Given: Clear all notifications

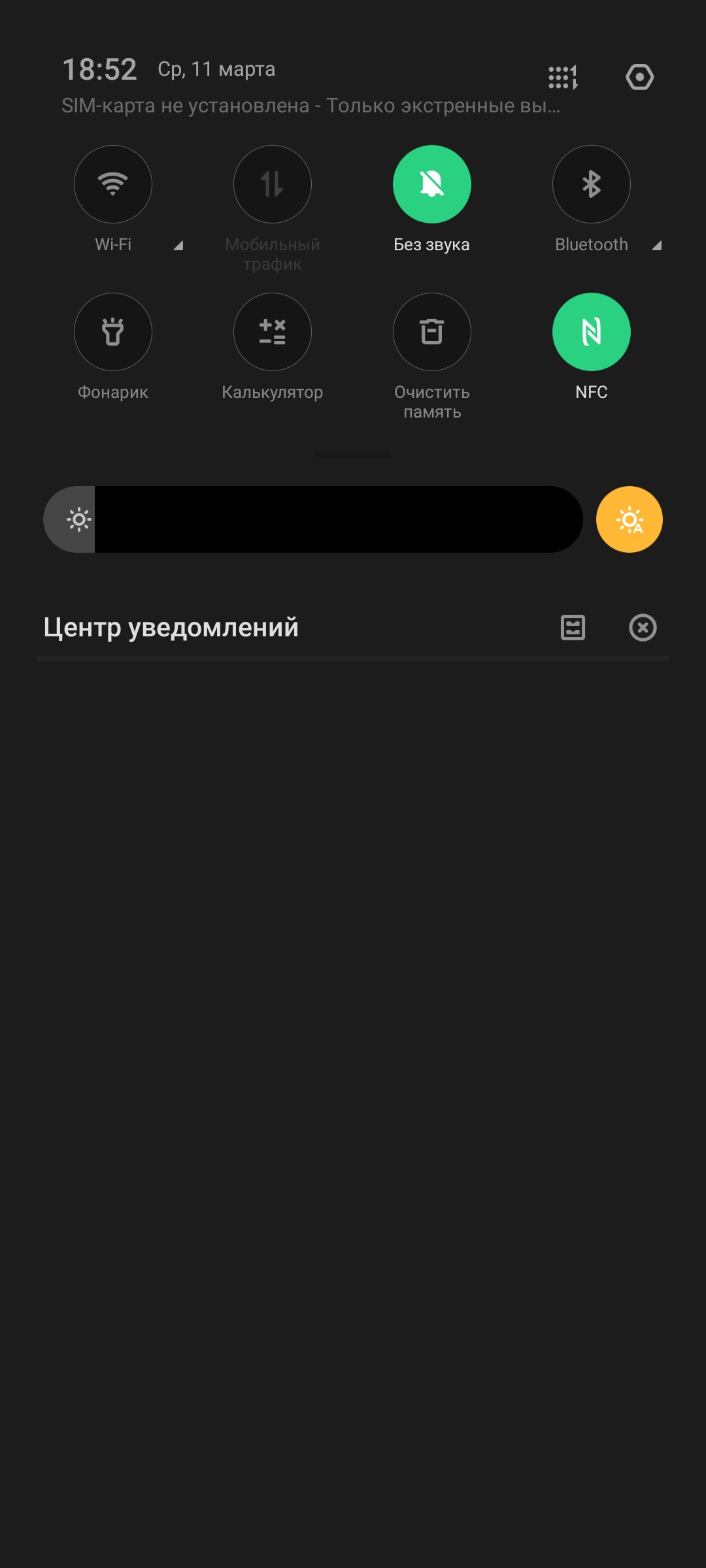Looking at the screenshot, I should [x=643, y=628].
